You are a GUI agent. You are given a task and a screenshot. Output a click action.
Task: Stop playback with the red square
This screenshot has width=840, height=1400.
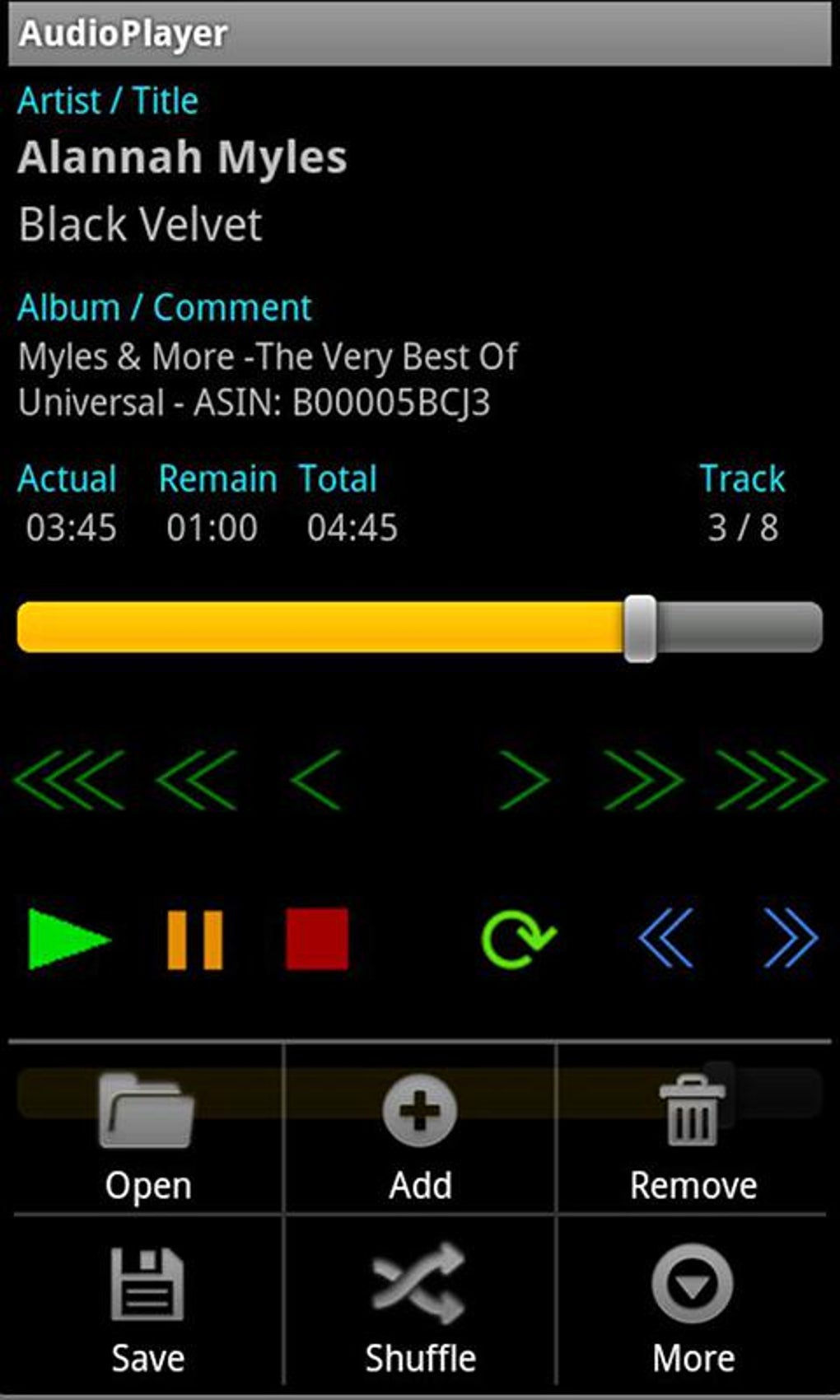coord(317,939)
